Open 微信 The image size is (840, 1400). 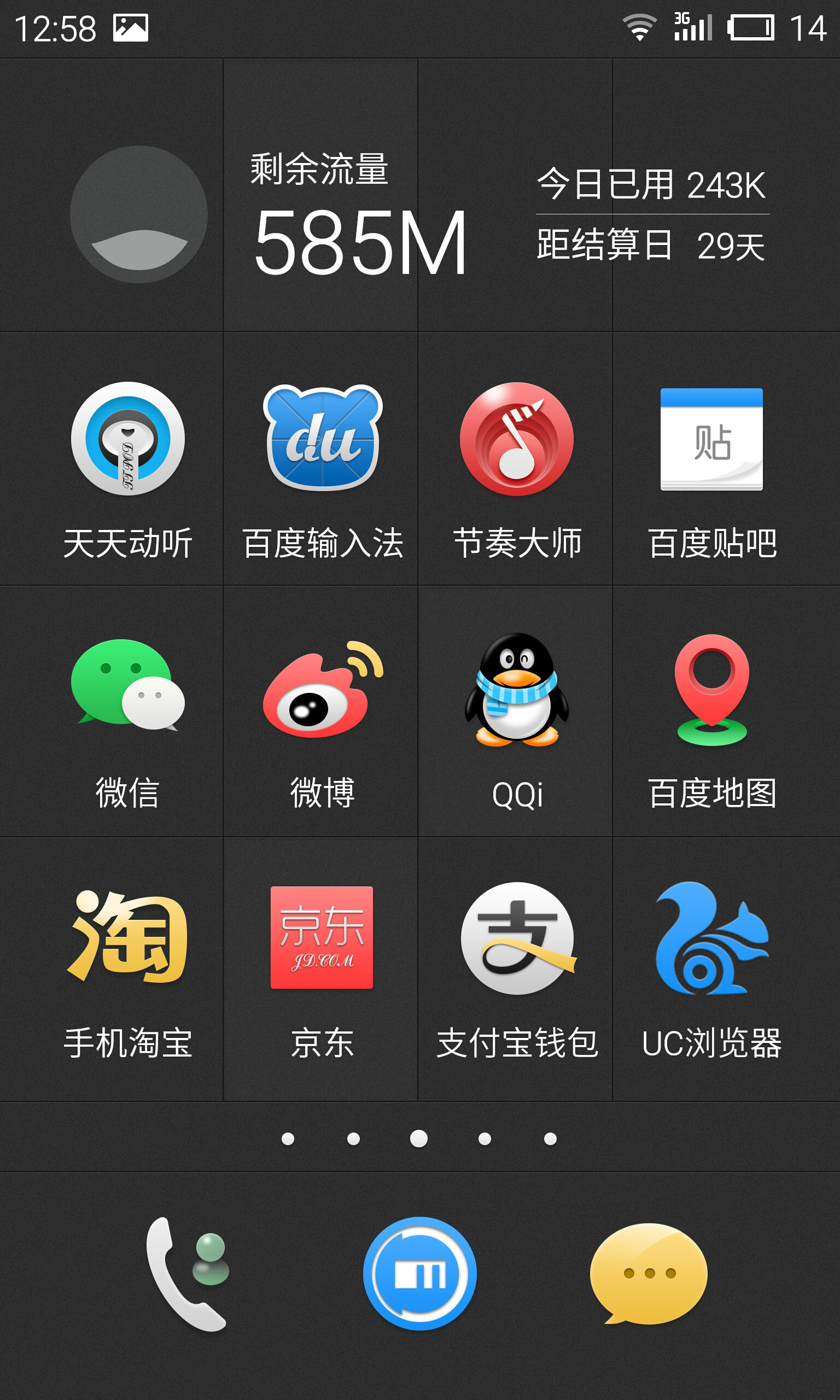click(128, 686)
